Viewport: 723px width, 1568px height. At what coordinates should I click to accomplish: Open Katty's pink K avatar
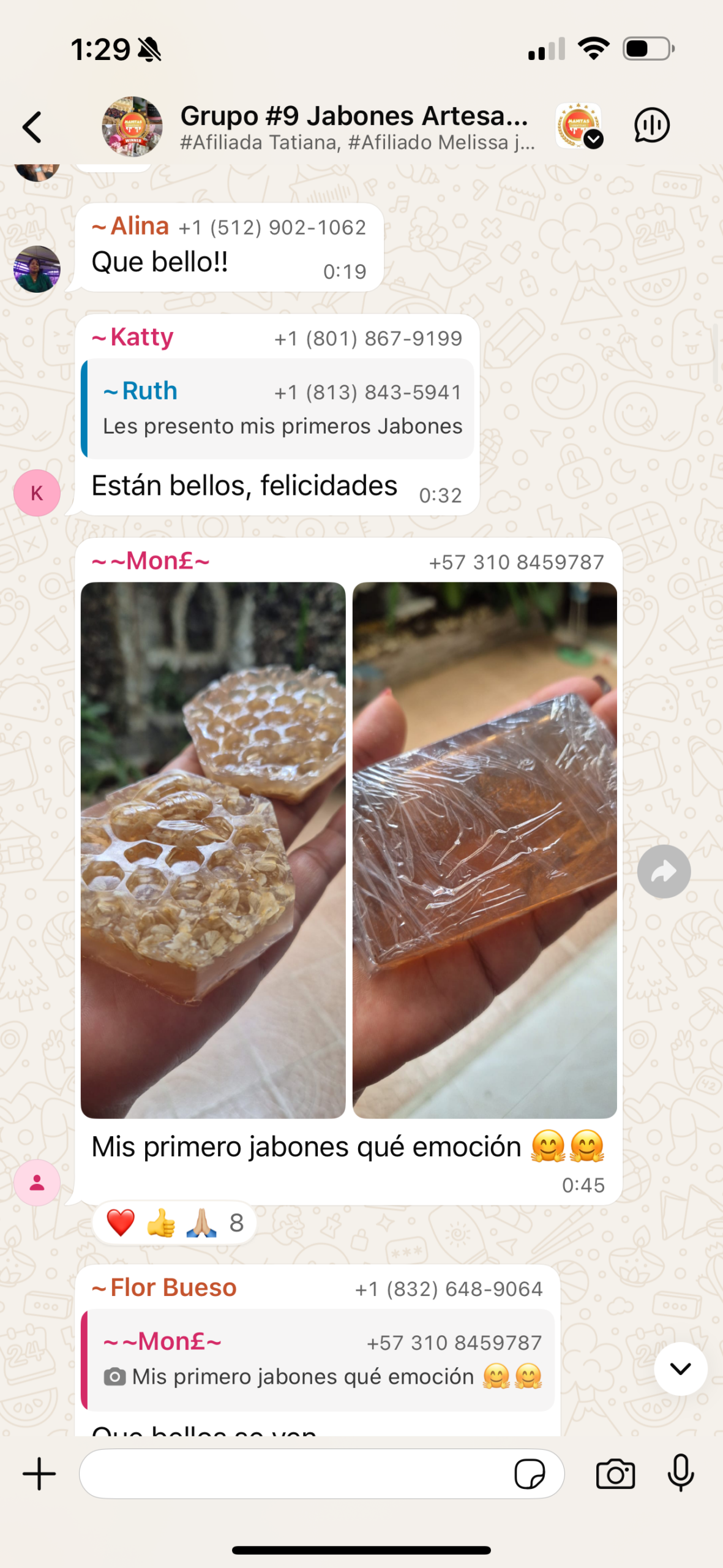(37, 492)
